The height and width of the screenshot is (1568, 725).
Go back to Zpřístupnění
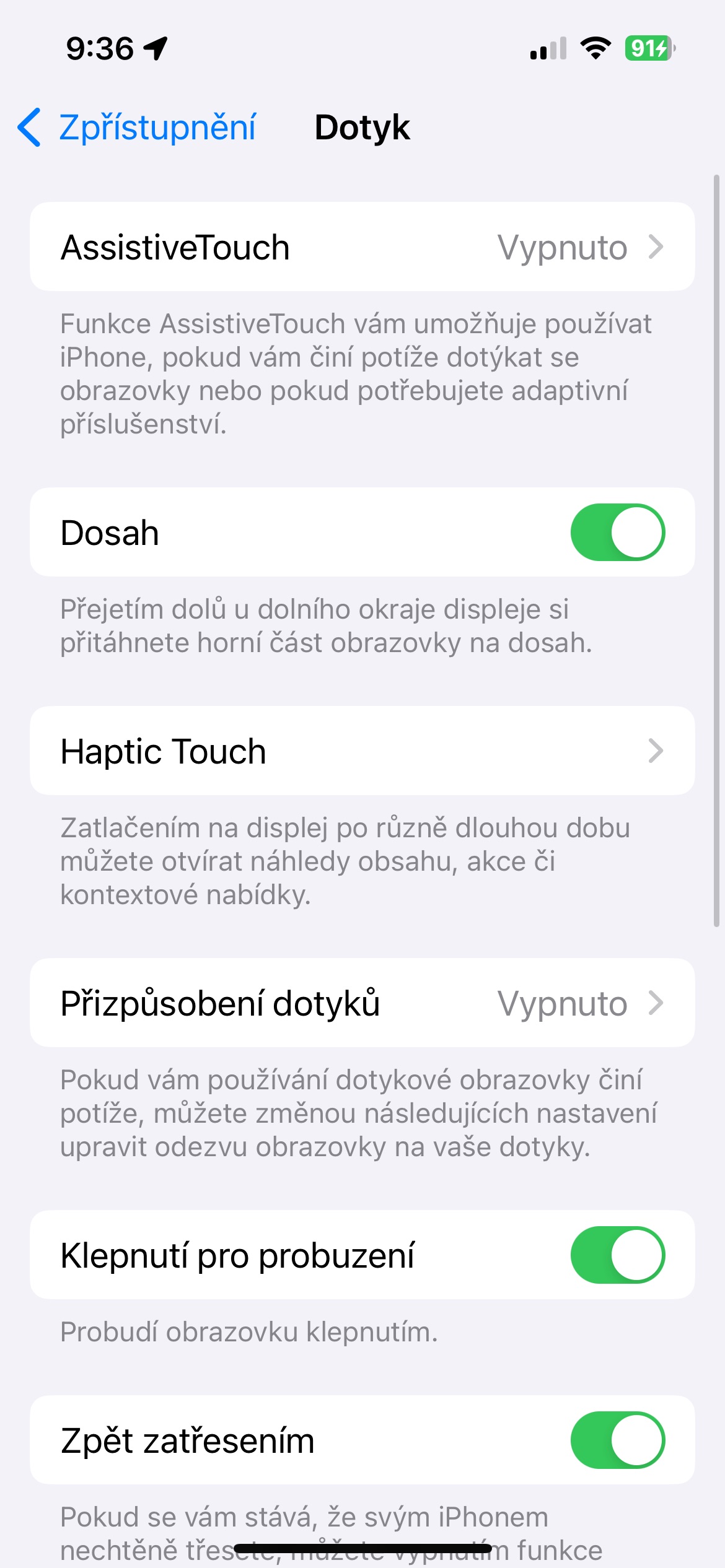pos(136,128)
